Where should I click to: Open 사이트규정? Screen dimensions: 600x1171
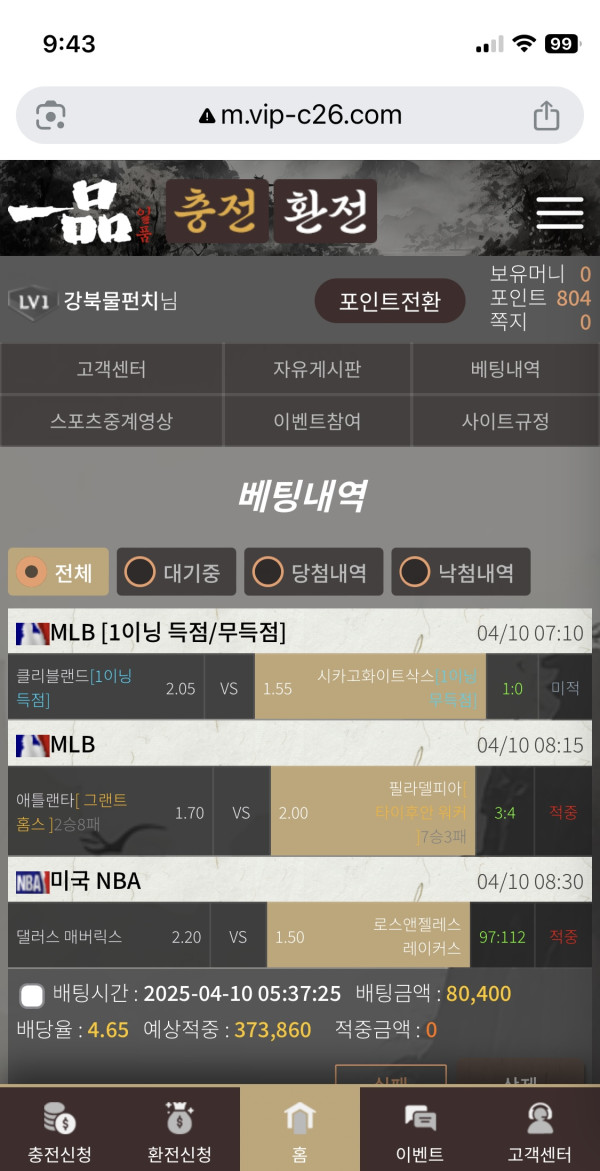click(x=505, y=421)
